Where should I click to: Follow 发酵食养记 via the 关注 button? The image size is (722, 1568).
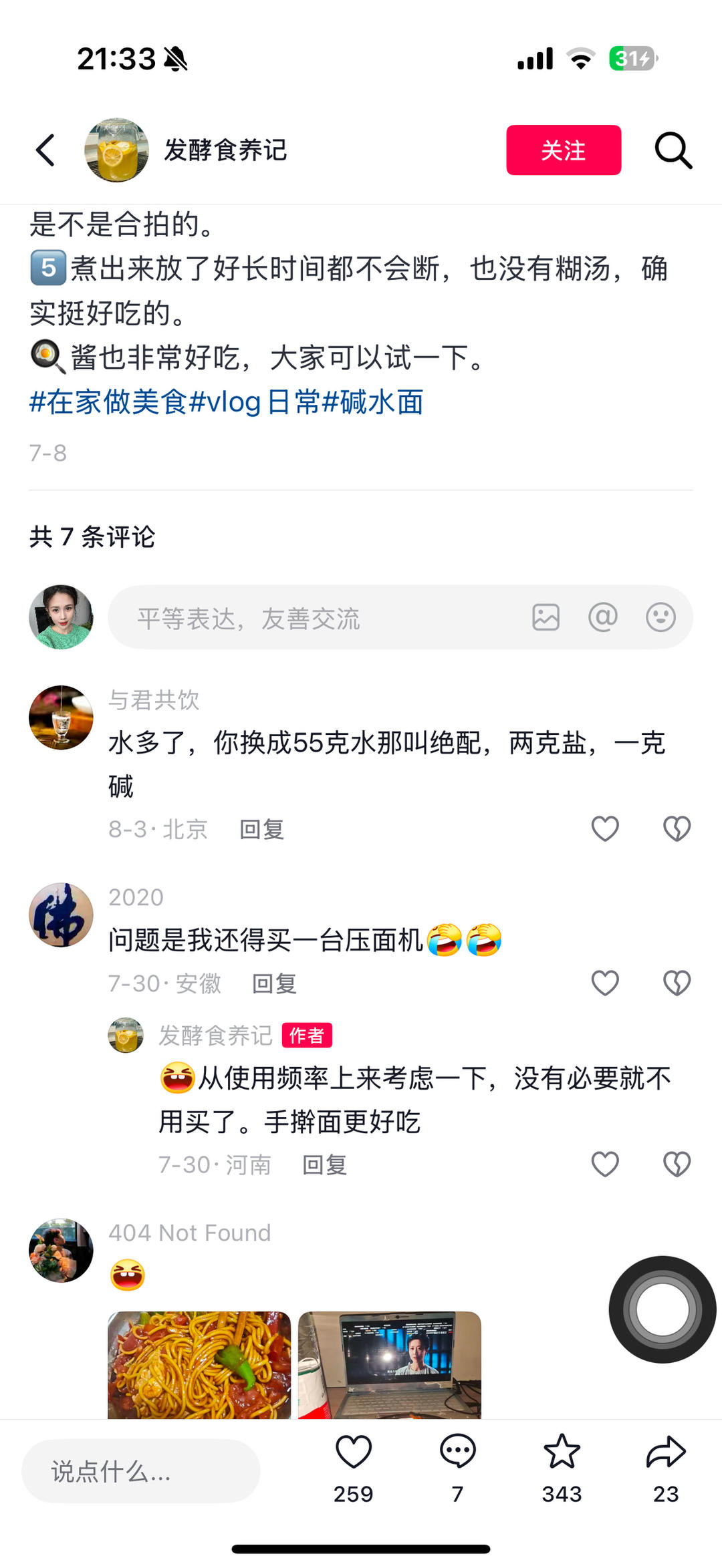[x=564, y=150]
